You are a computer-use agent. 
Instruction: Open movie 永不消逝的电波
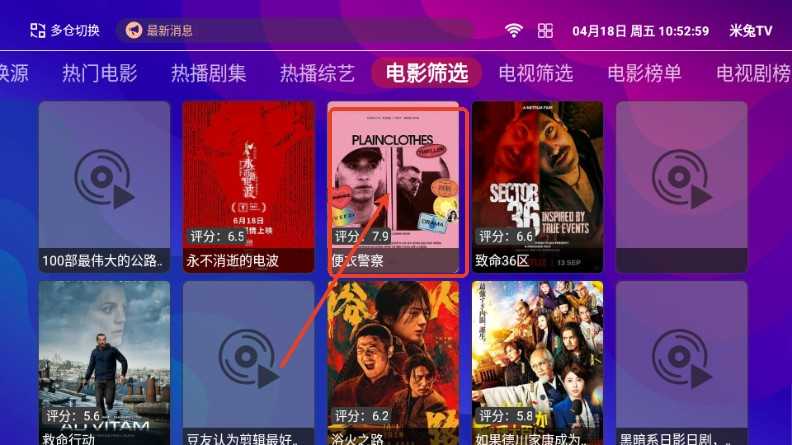249,187
